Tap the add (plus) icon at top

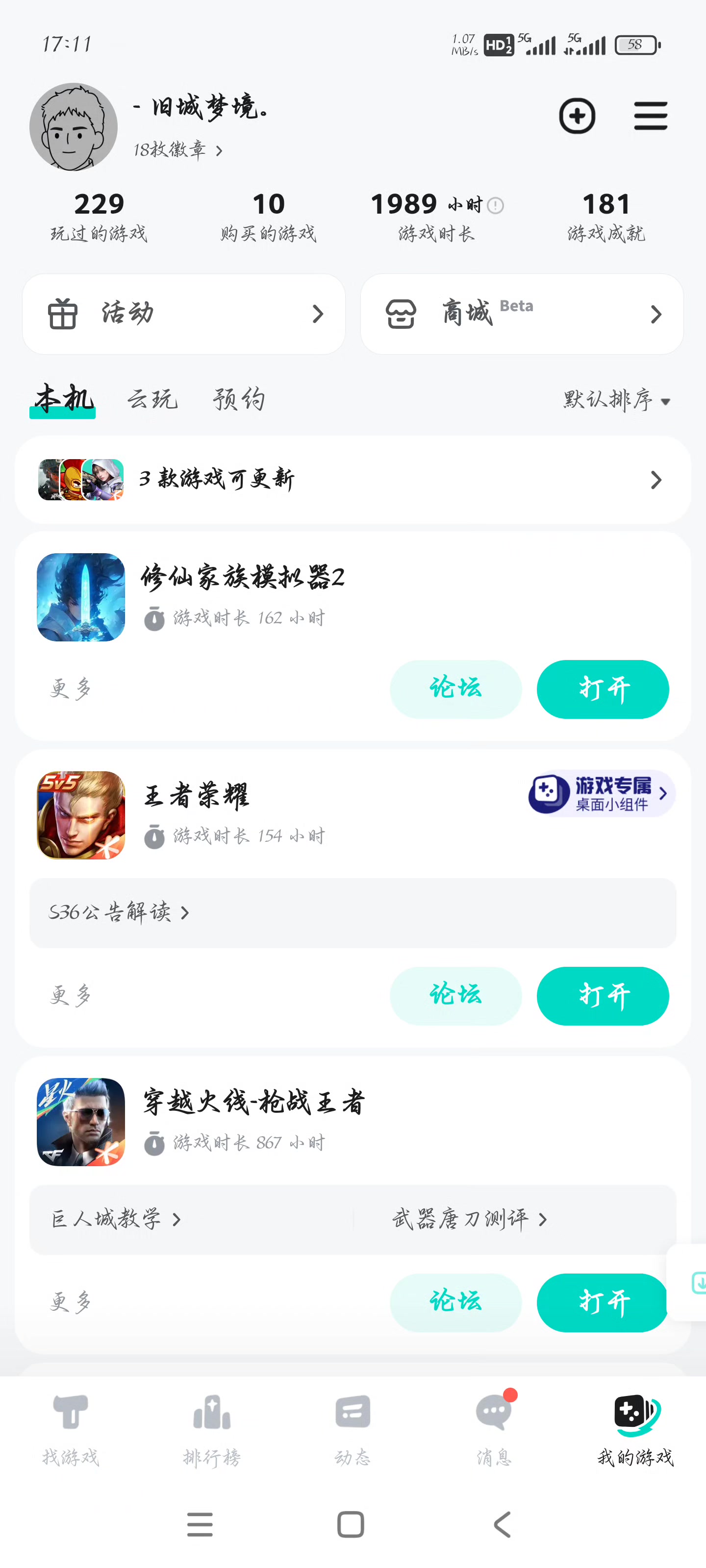point(576,116)
